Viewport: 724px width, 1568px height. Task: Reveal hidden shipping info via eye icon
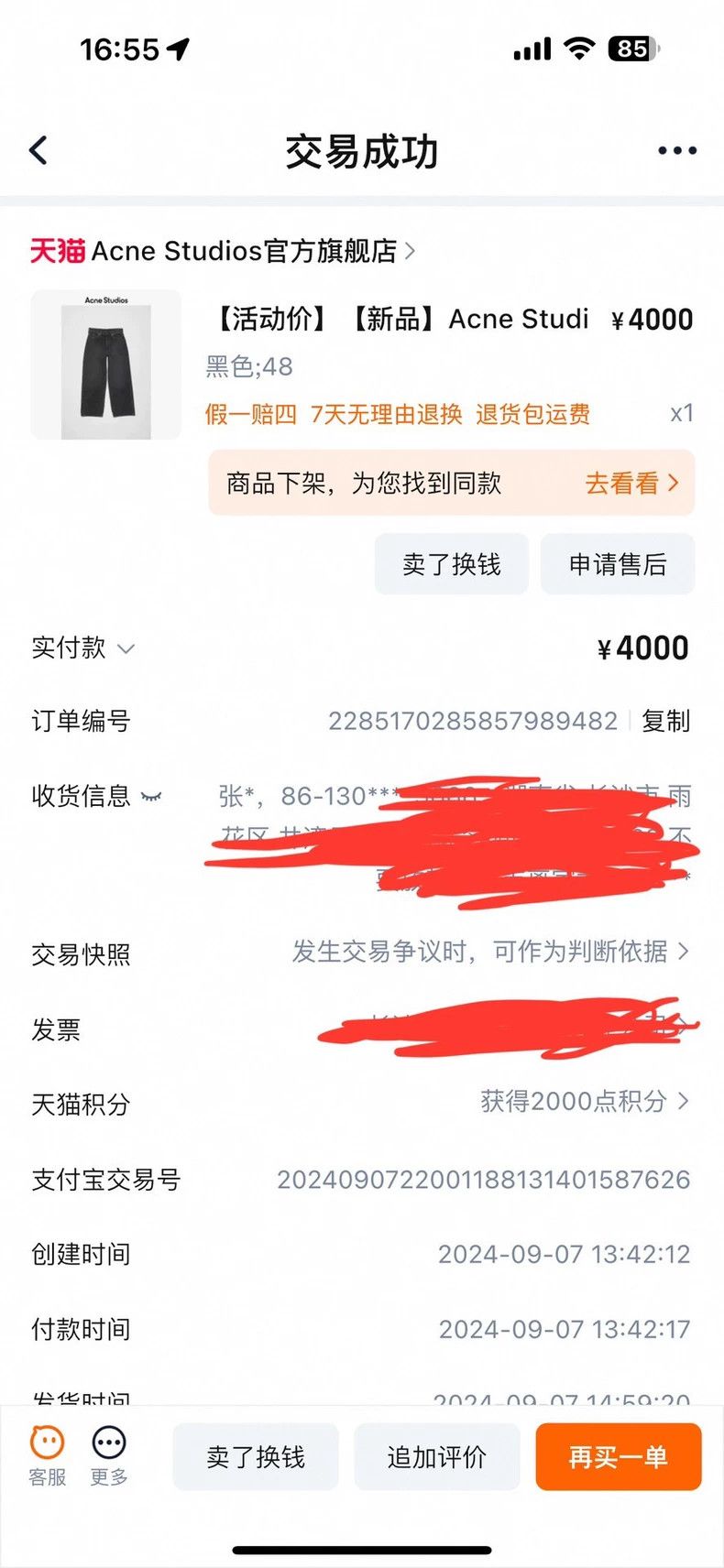(x=152, y=797)
